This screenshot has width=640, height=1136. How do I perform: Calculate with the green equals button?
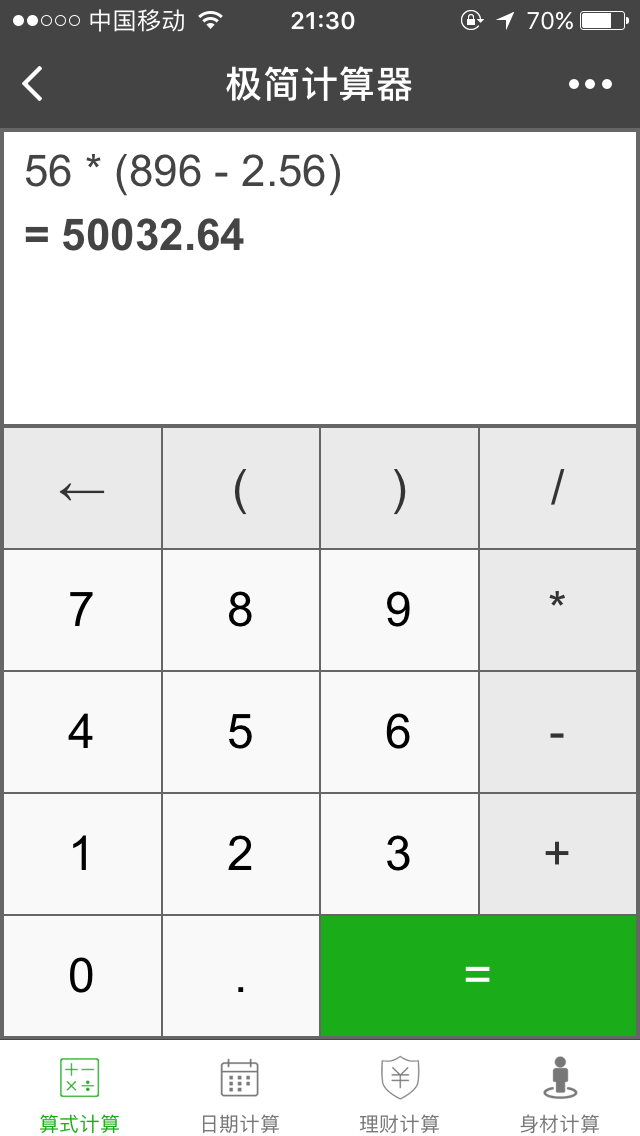click(x=478, y=976)
